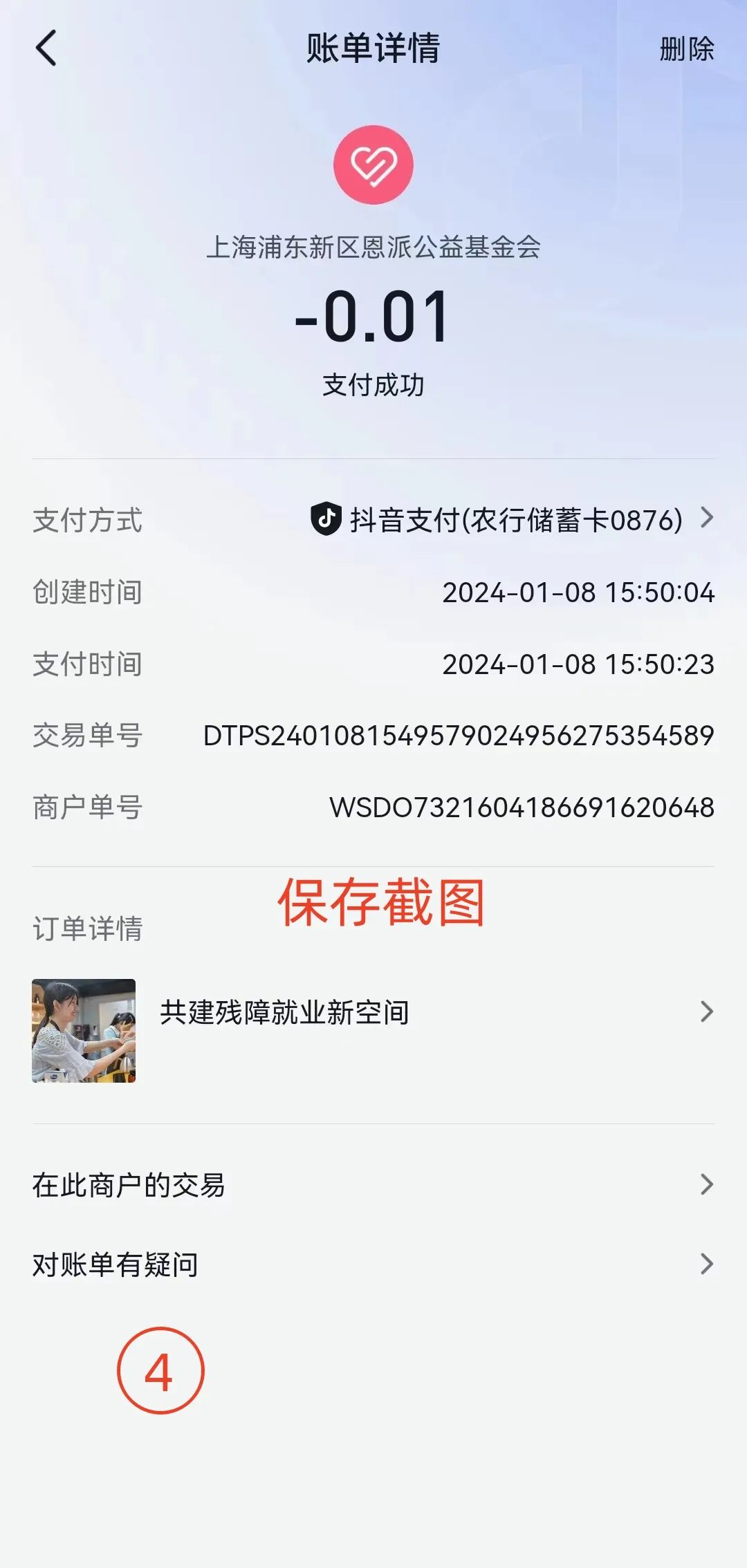Open 对账单有疑问 help
Screen dimensions: 747x1568
(373, 1264)
